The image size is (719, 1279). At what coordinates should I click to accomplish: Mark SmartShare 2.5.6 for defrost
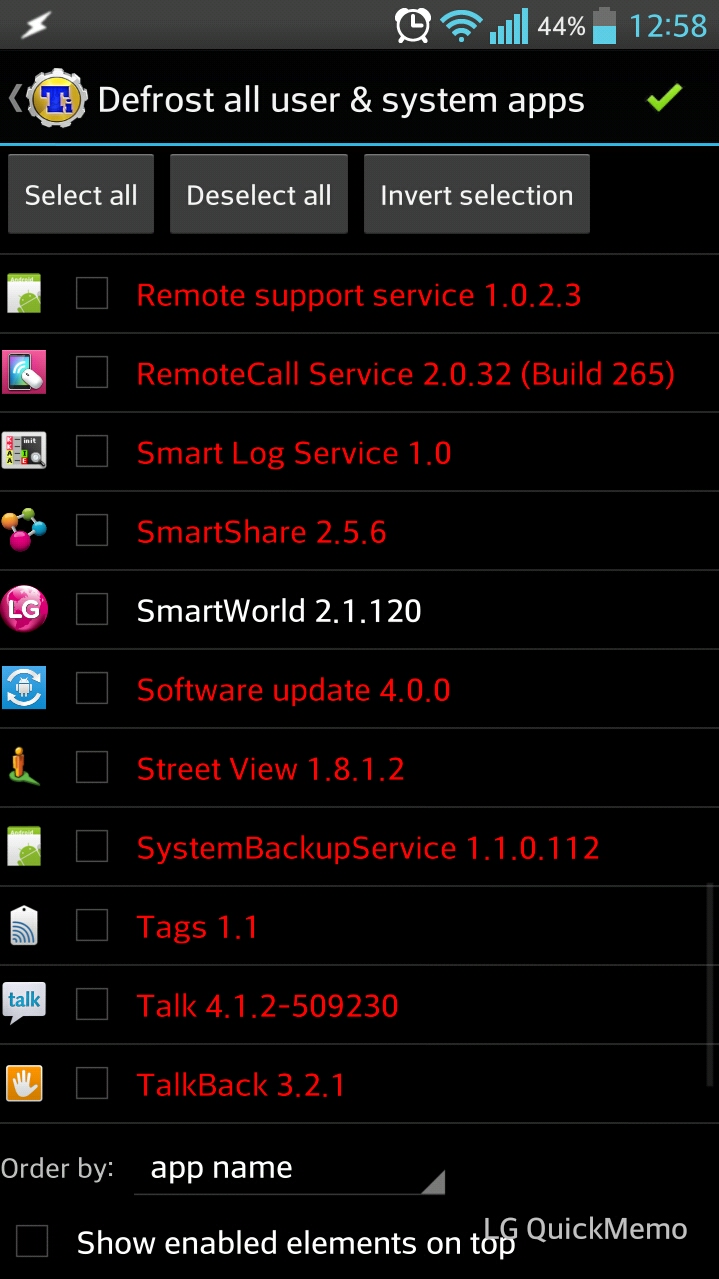tap(92, 531)
